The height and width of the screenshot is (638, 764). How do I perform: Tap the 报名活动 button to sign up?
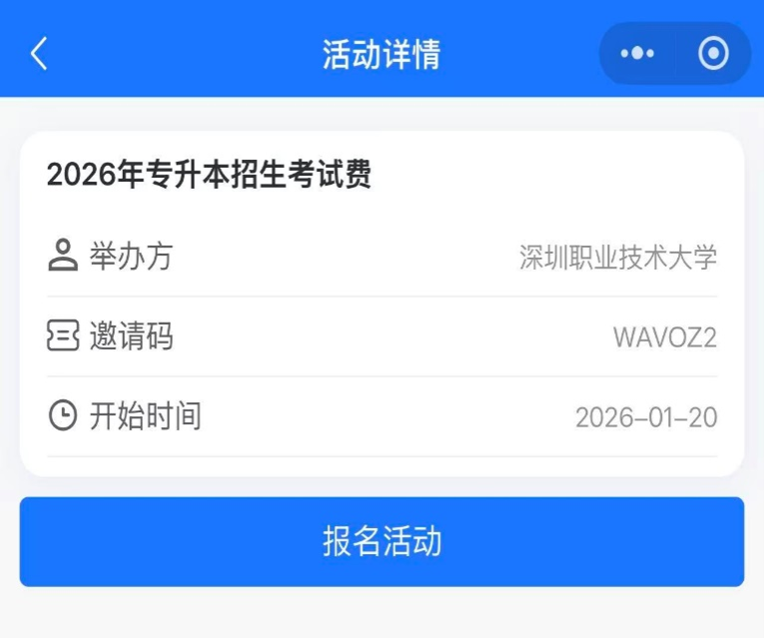tap(382, 541)
